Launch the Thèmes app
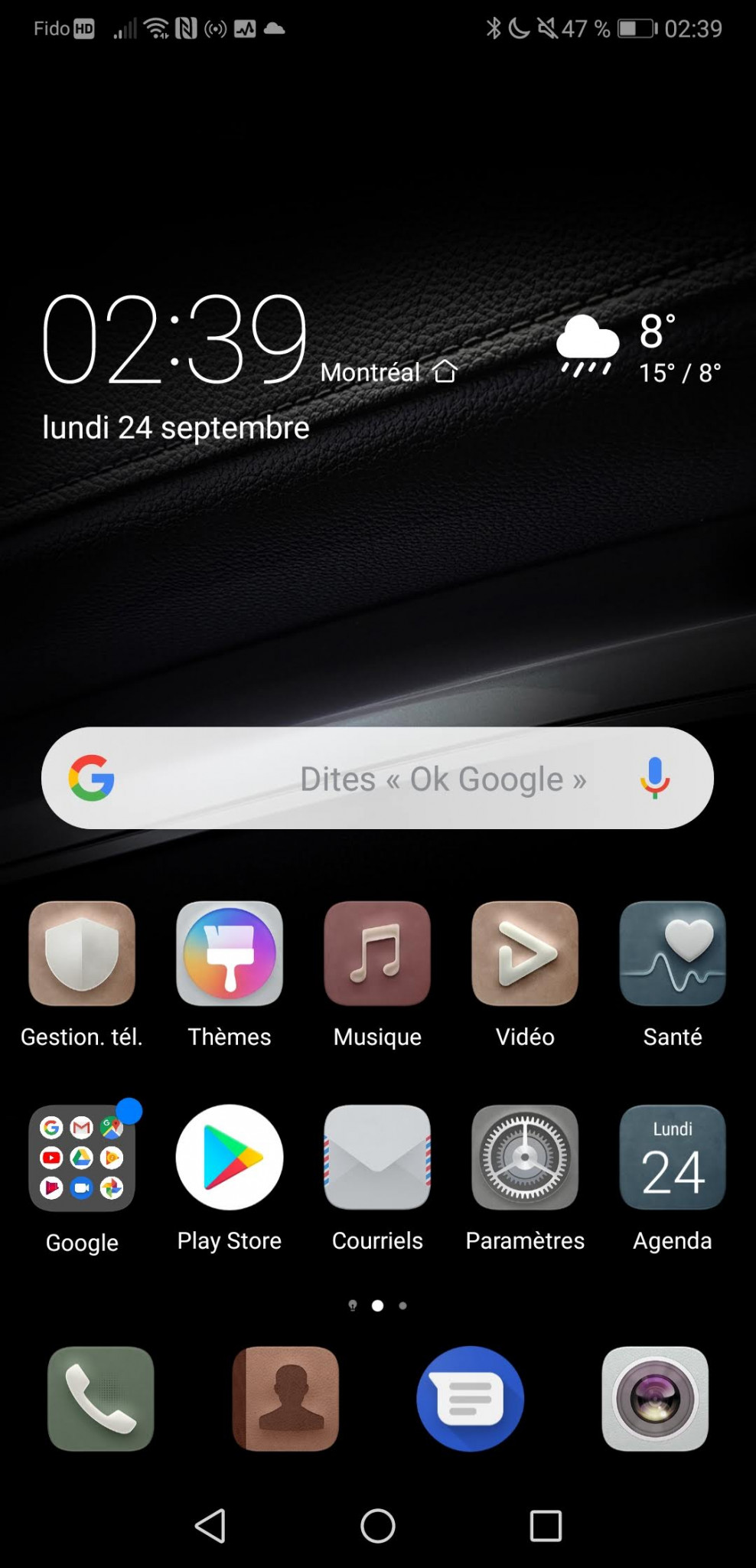Screen dimensions: 756x1568 pyautogui.click(x=230, y=953)
